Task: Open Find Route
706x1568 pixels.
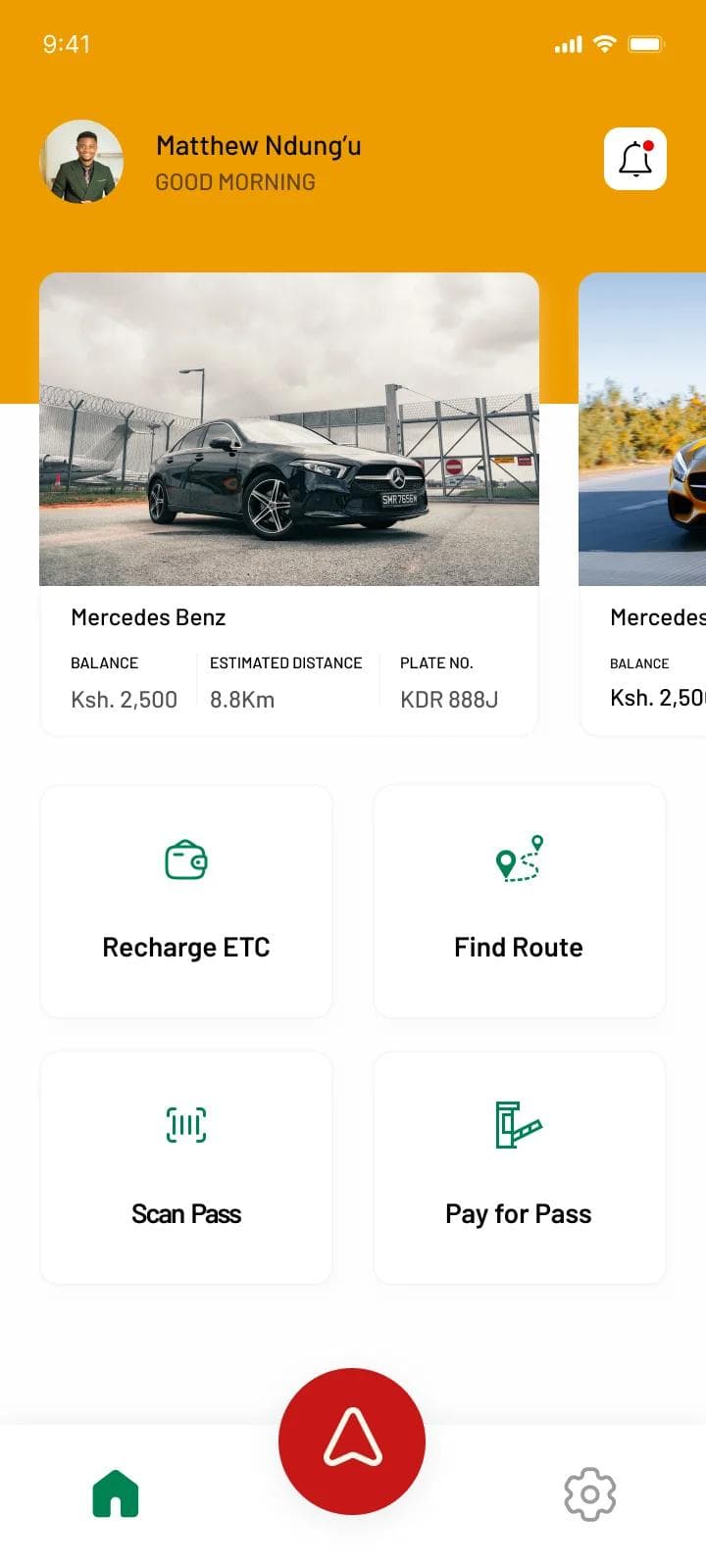Action: point(519,902)
